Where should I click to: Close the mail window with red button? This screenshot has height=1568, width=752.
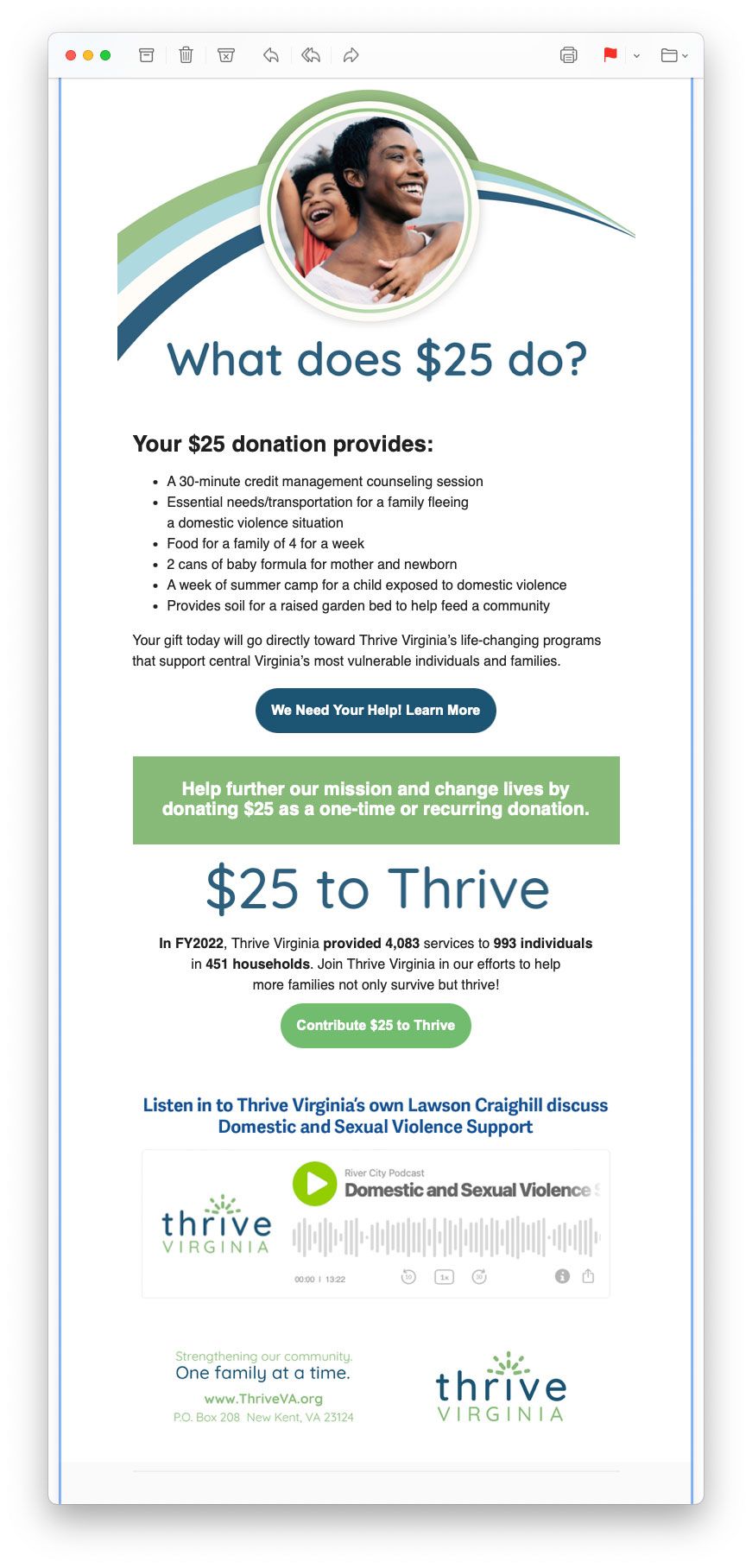pos(71,55)
